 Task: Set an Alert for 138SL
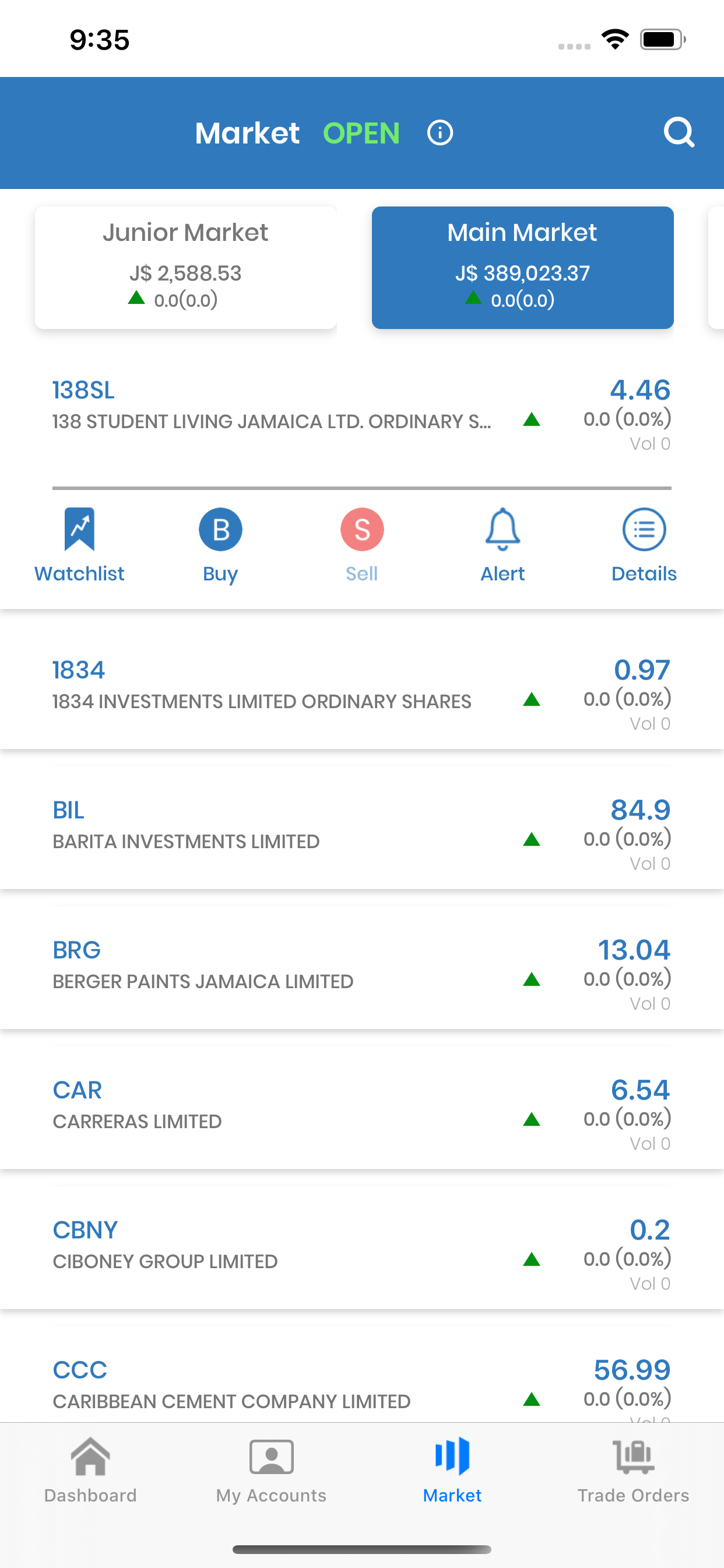502,545
